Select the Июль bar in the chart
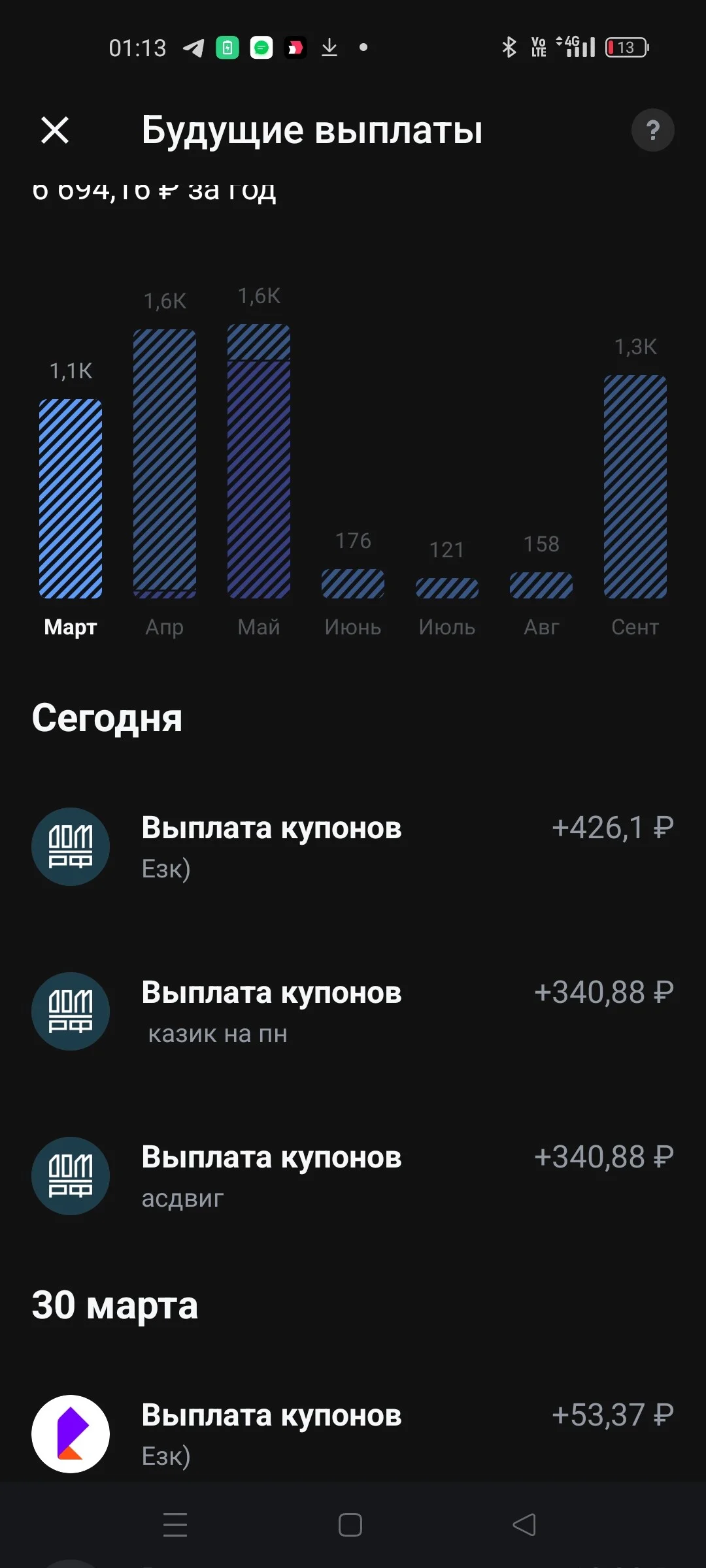Viewport: 706px width, 1568px height. pyautogui.click(x=447, y=588)
